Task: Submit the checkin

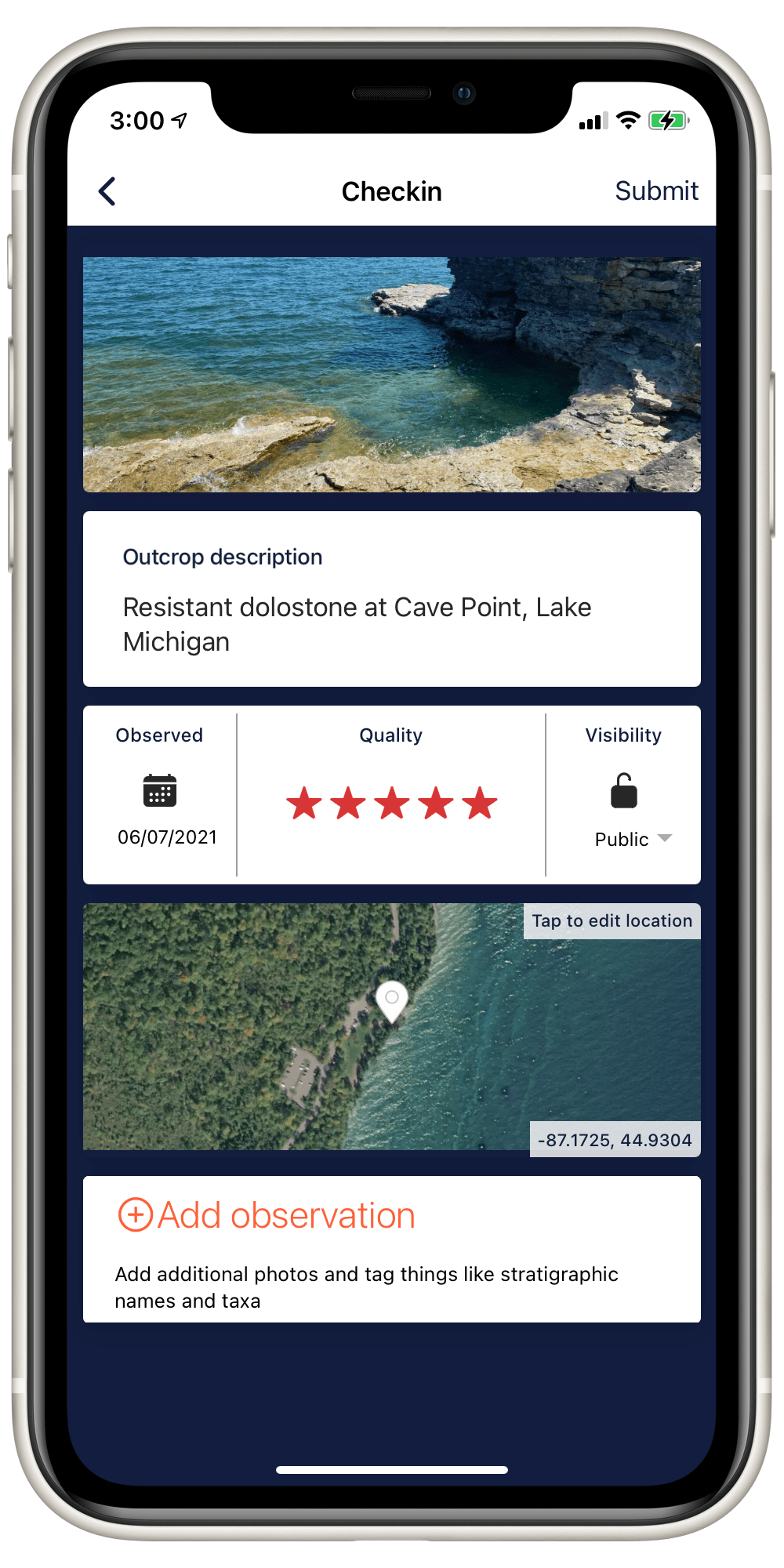Action: (x=655, y=191)
